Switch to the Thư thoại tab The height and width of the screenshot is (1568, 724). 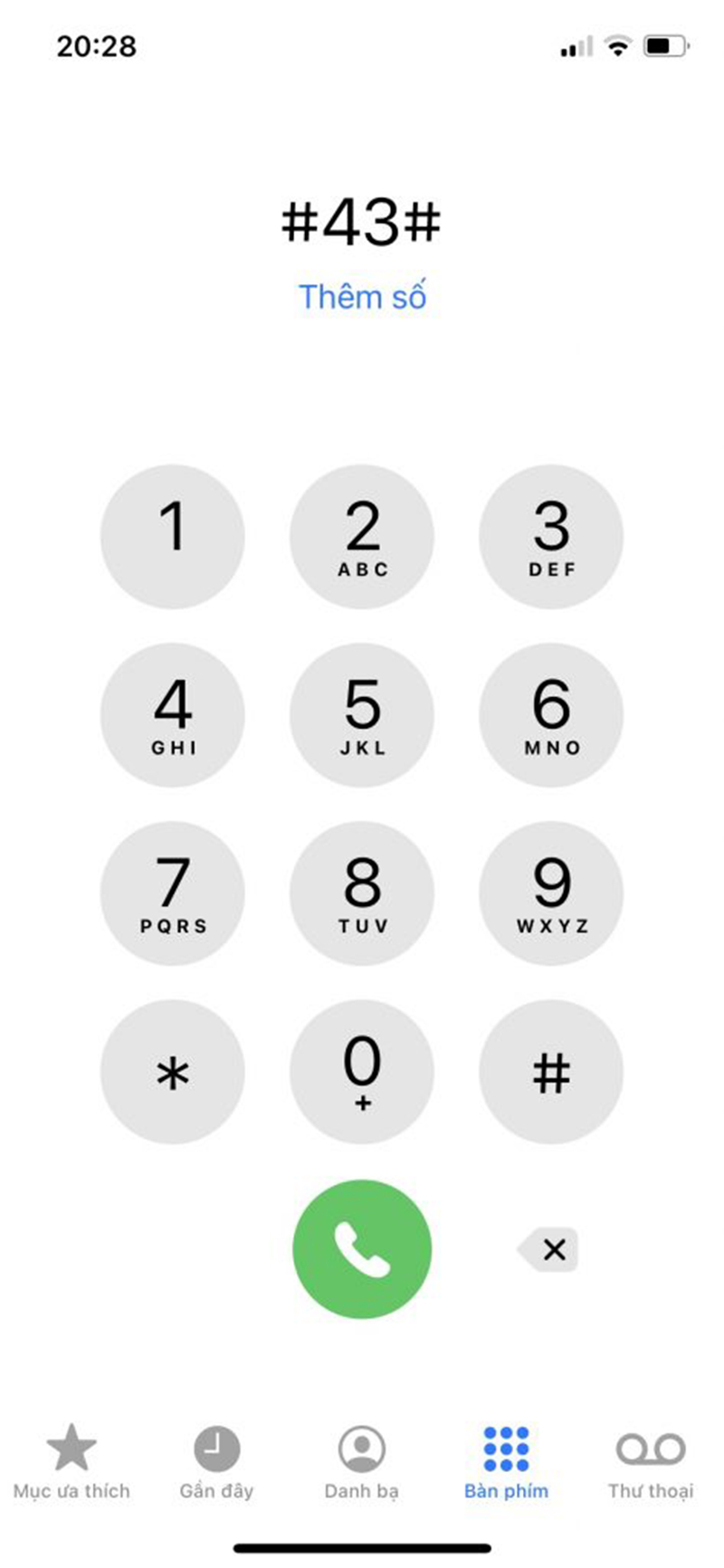coord(650,1462)
